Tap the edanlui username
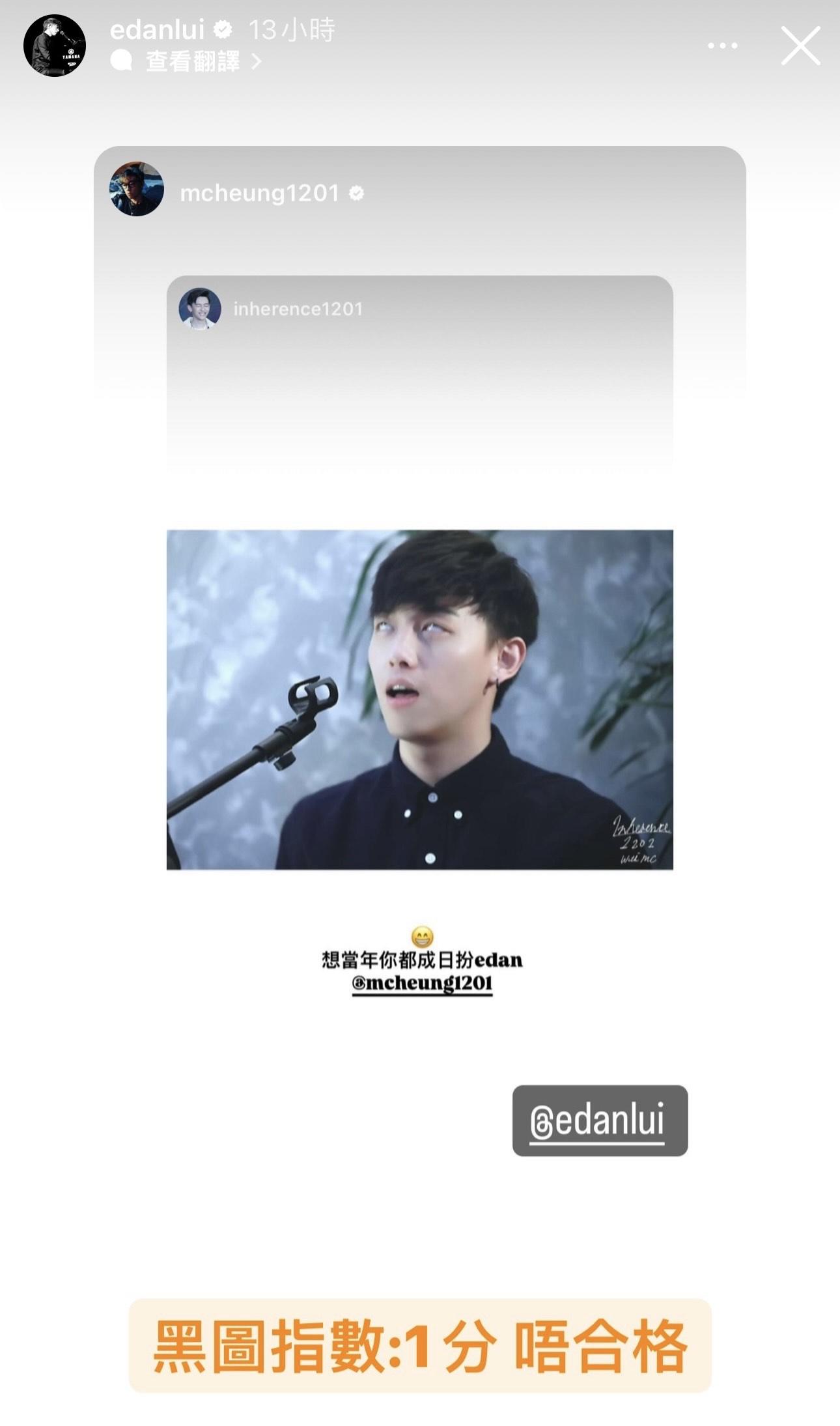Screen dimensions: 840x1426 (157, 30)
